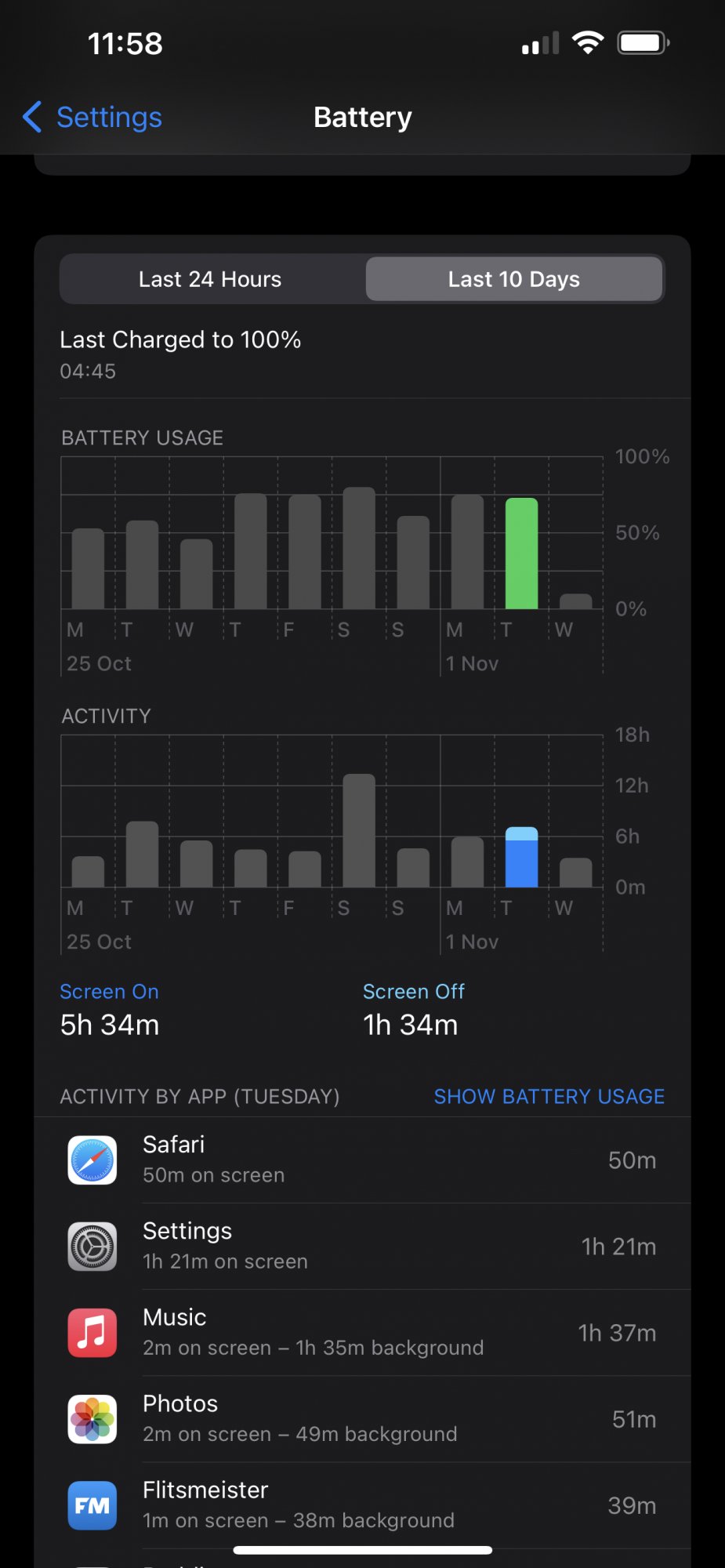
Task: Go back to Settings
Action: [x=92, y=118]
